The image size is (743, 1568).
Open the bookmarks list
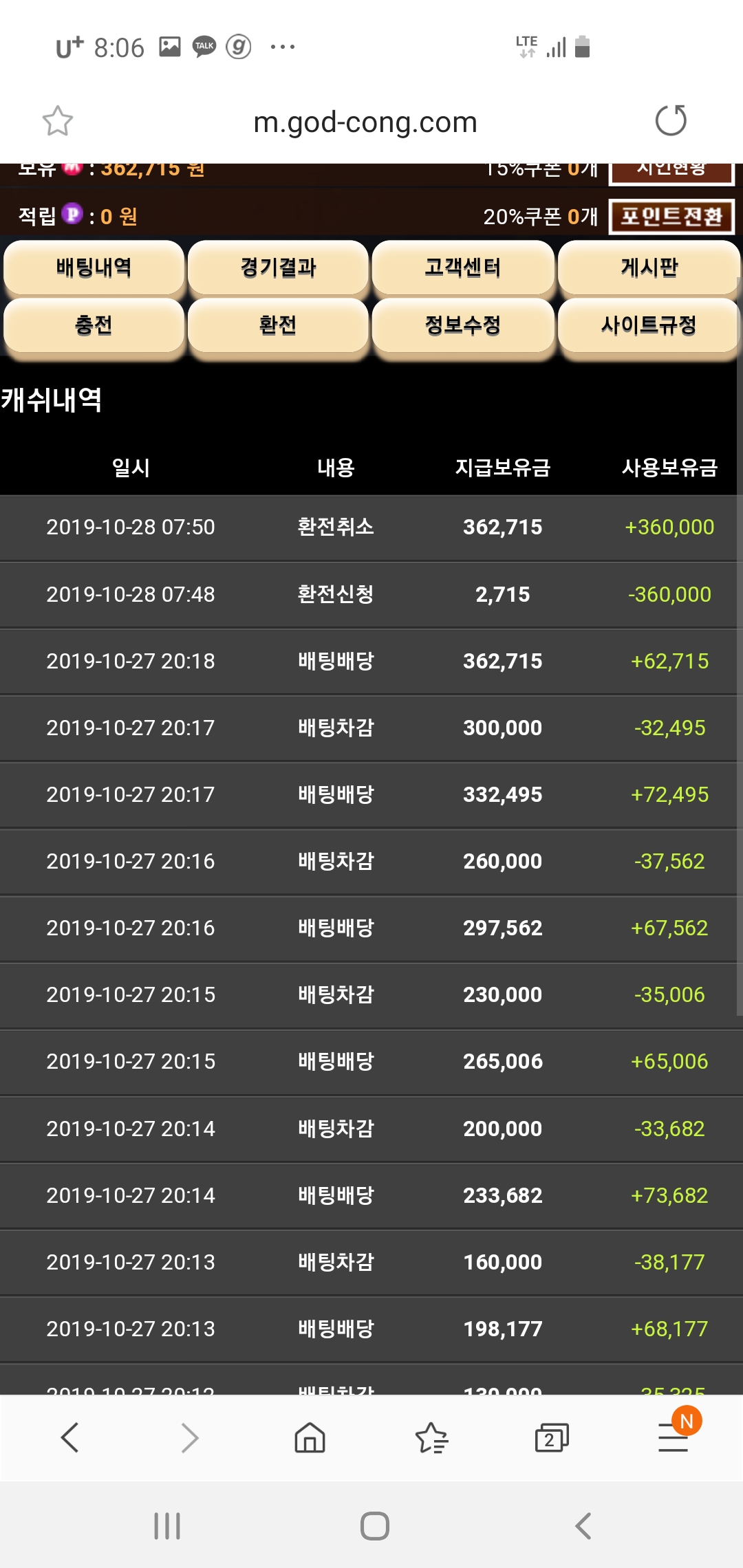click(431, 1437)
